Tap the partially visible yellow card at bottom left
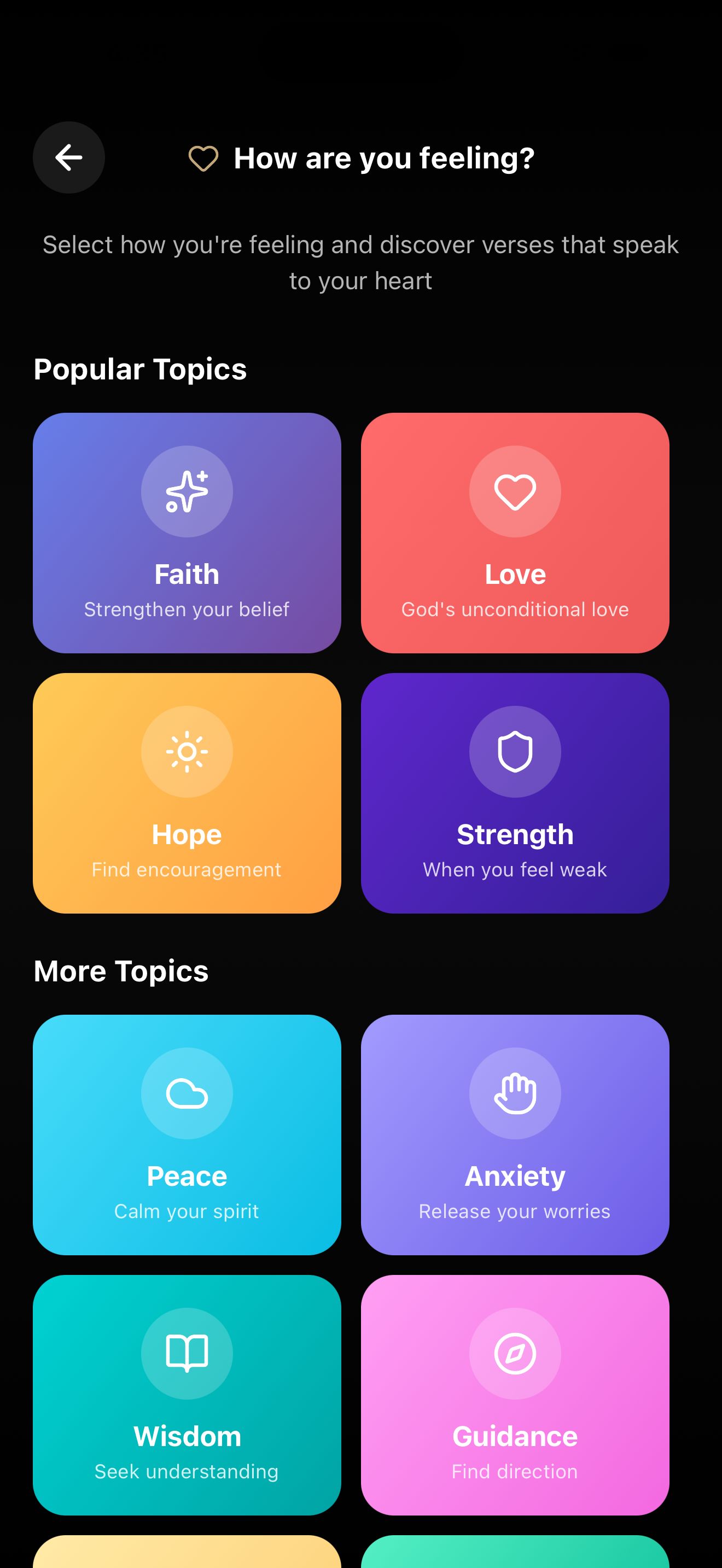Viewport: 722px width, 1568px height. (x=187, y=1555)
